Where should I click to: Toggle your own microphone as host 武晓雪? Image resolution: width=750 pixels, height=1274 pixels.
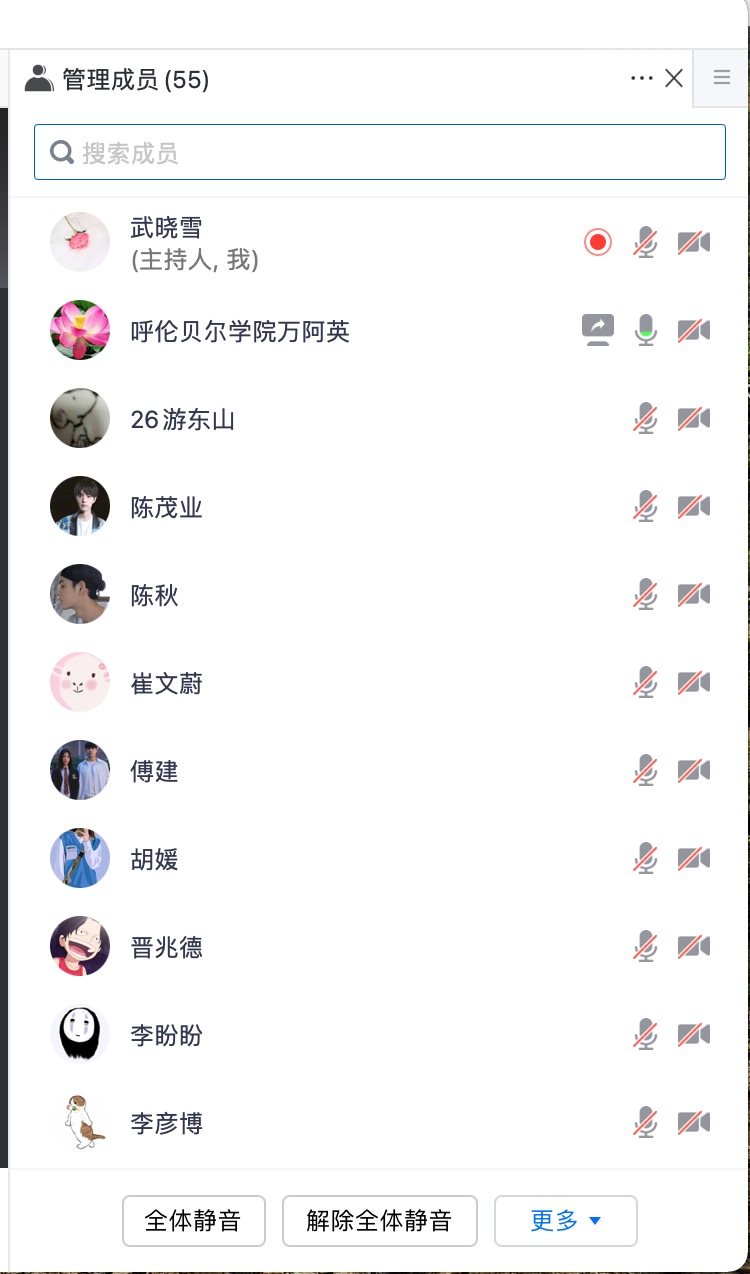pos(646,242)
